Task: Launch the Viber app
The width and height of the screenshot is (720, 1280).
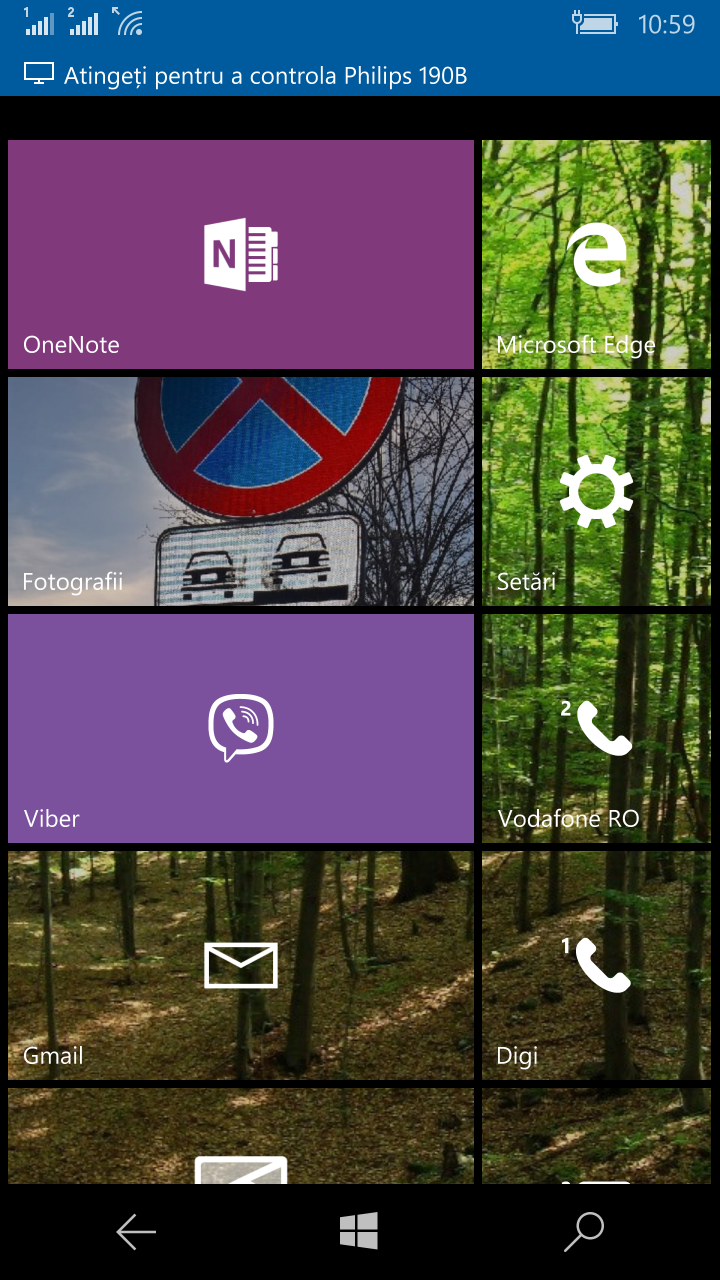Action: point(240,728)
